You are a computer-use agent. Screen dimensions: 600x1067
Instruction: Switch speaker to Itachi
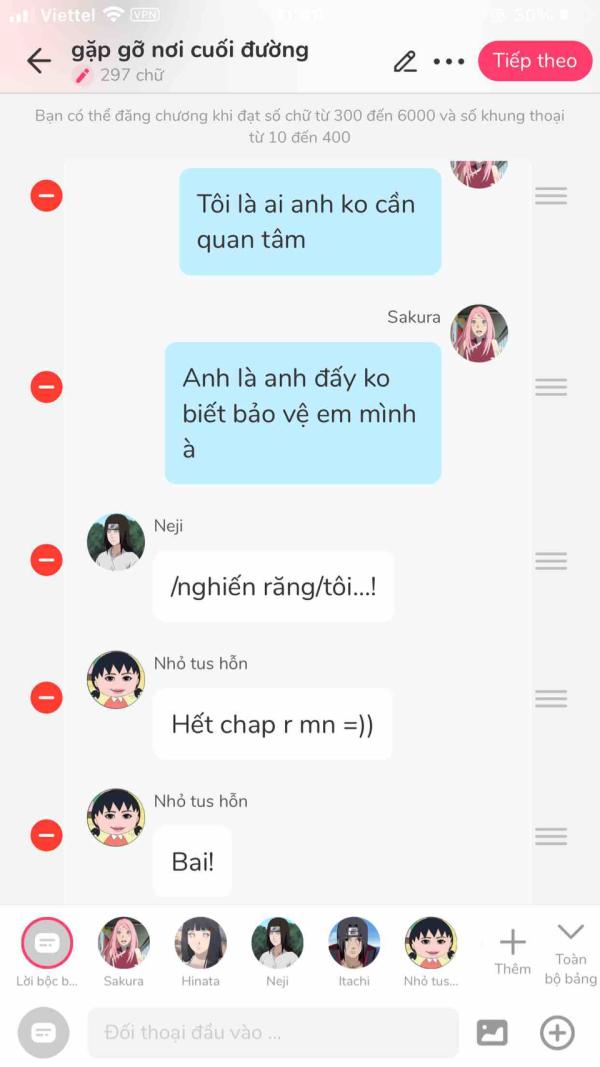[x=354, y=952]
